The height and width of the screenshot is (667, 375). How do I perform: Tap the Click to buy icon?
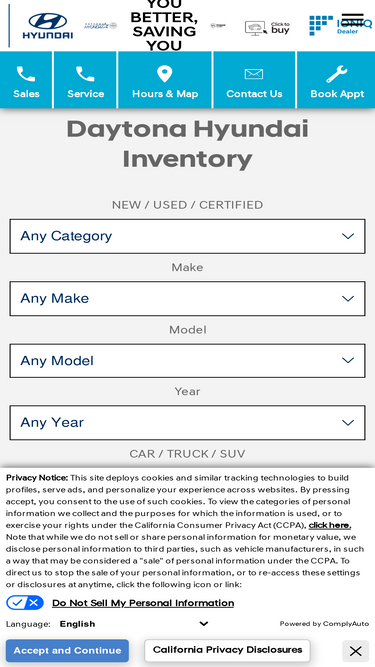click(267, 28)
